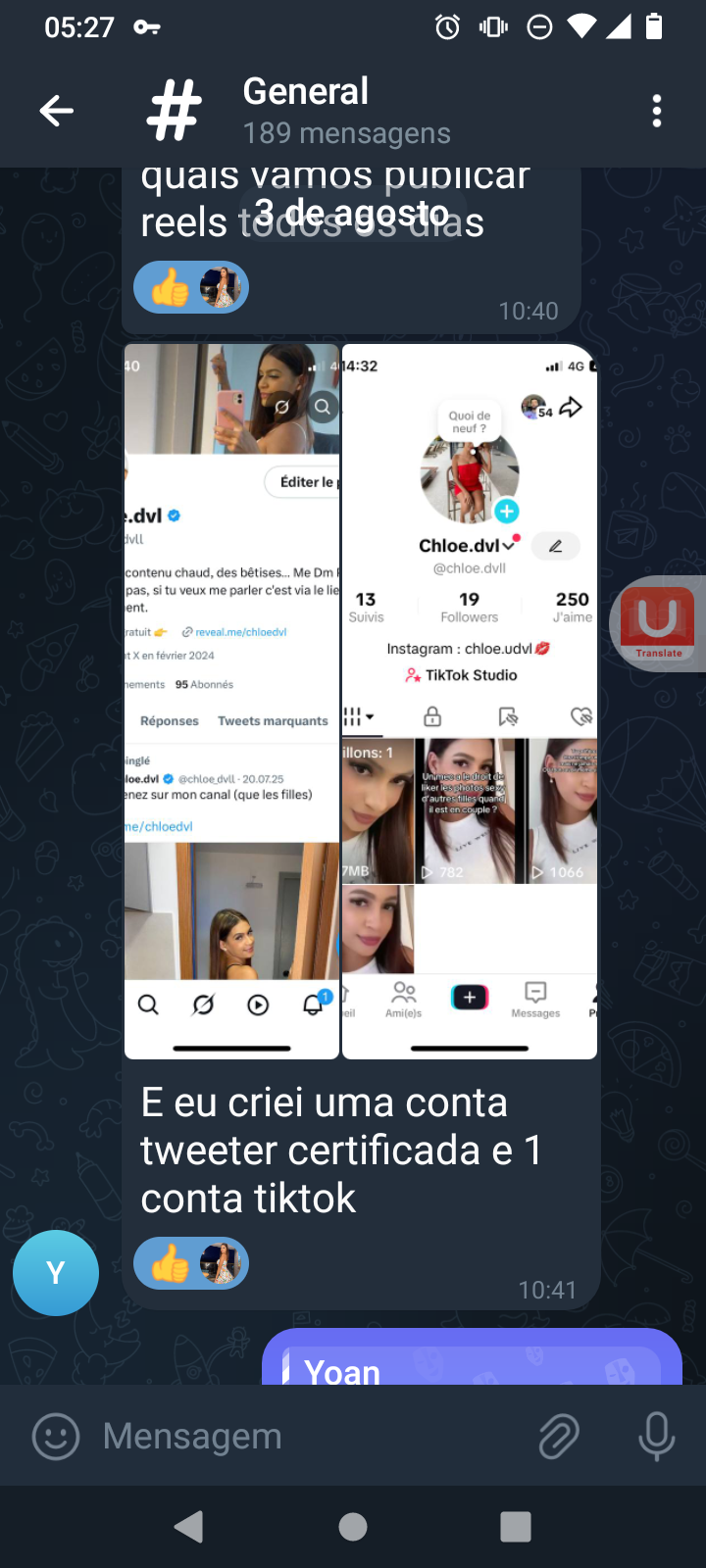Image resolution: width=706 pixels, height=1568 pixels.
Task: Tap the floating U Translate button
Action: 658,623
